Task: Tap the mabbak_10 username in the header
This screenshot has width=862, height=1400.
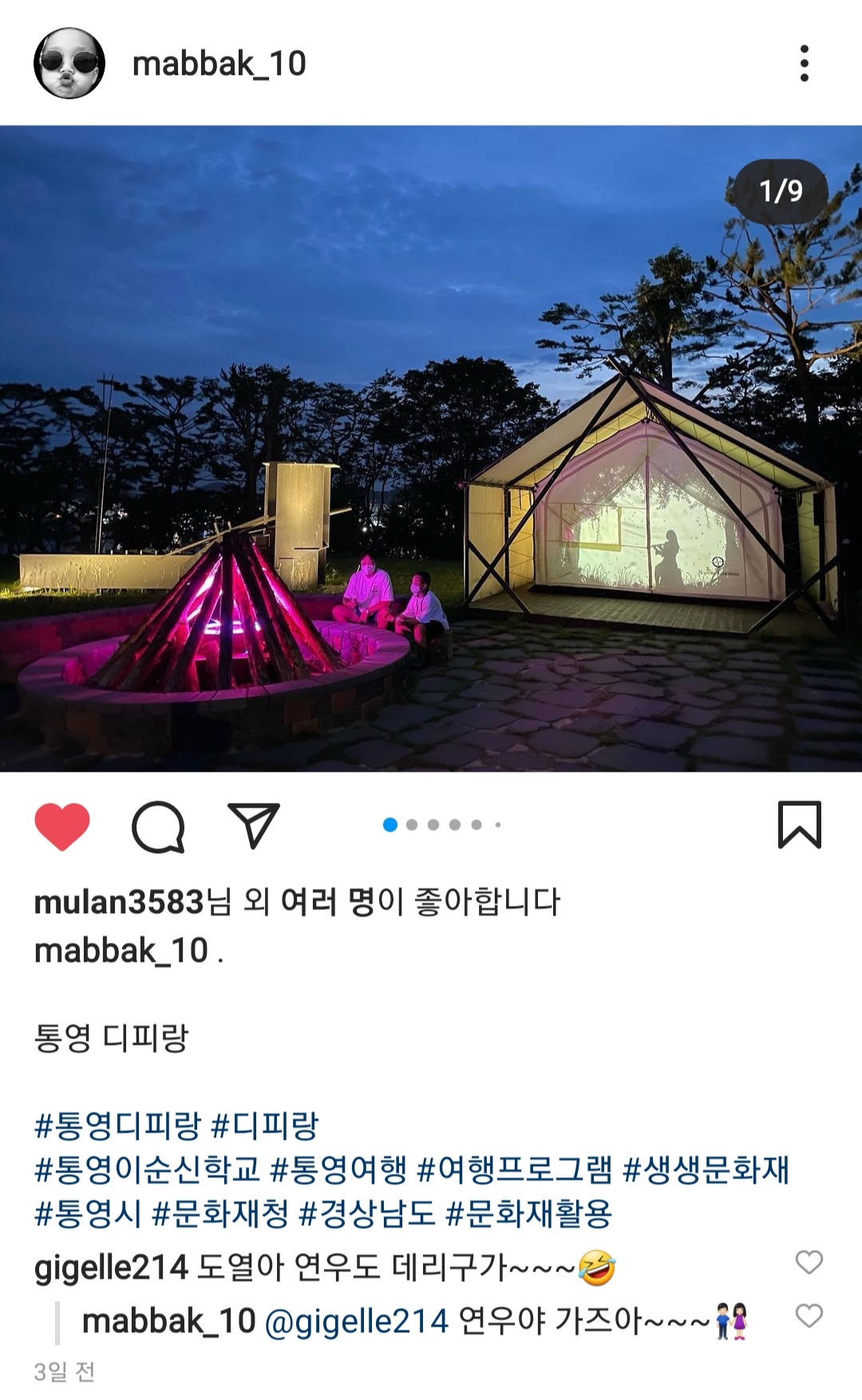Action: click(219, 64)
